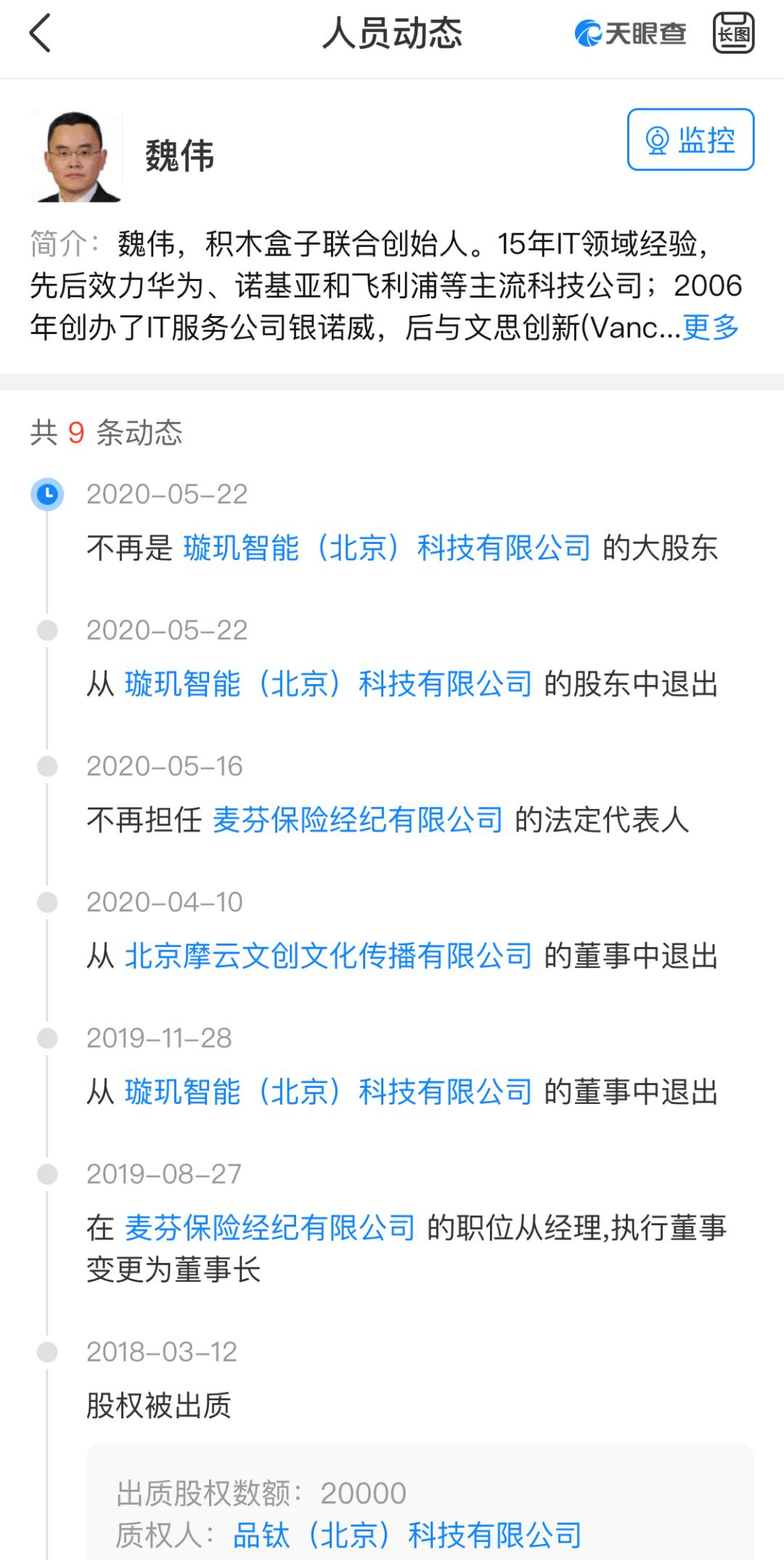Tap the timeline dot beside 2020-04-10
784x1560 pixels.
pos(48,903)
